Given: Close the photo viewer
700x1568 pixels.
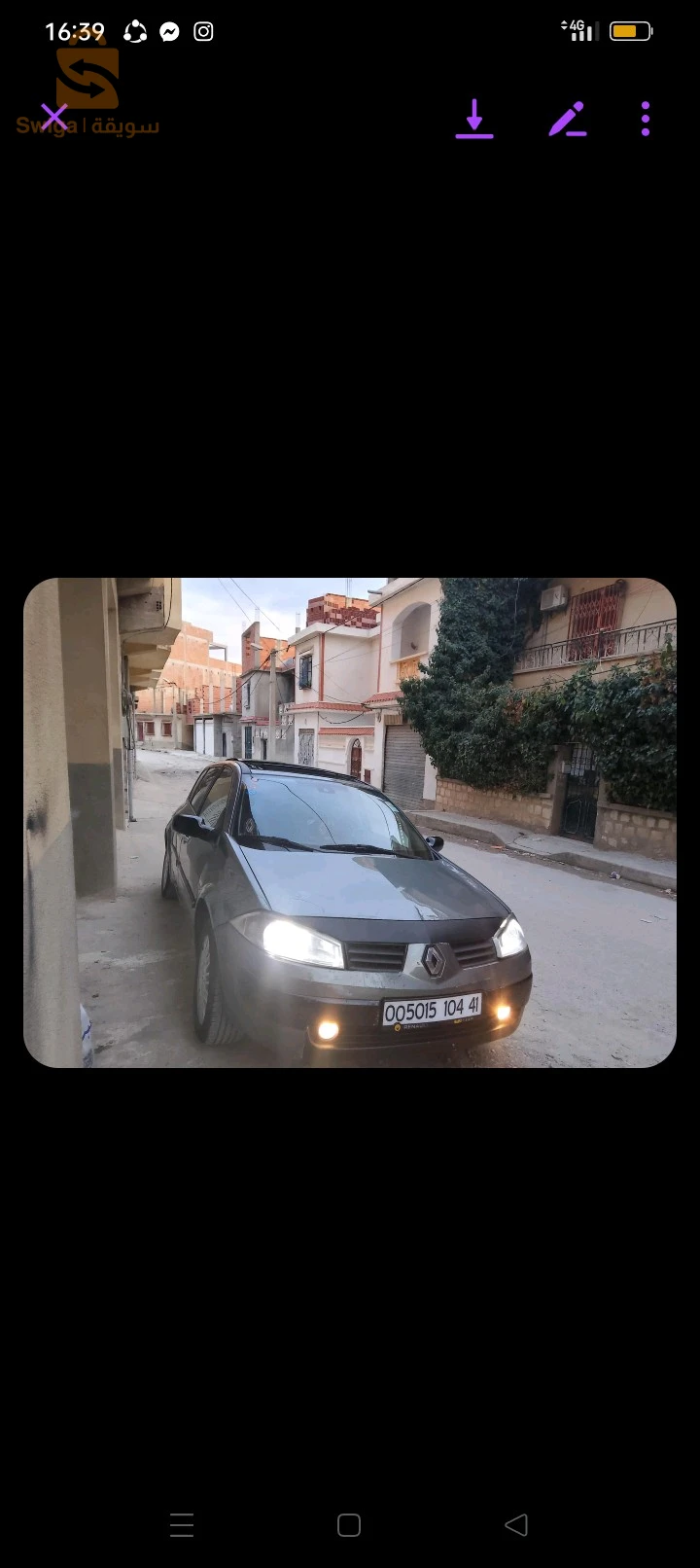Looking at the screenshot, I should pos(53,115).
